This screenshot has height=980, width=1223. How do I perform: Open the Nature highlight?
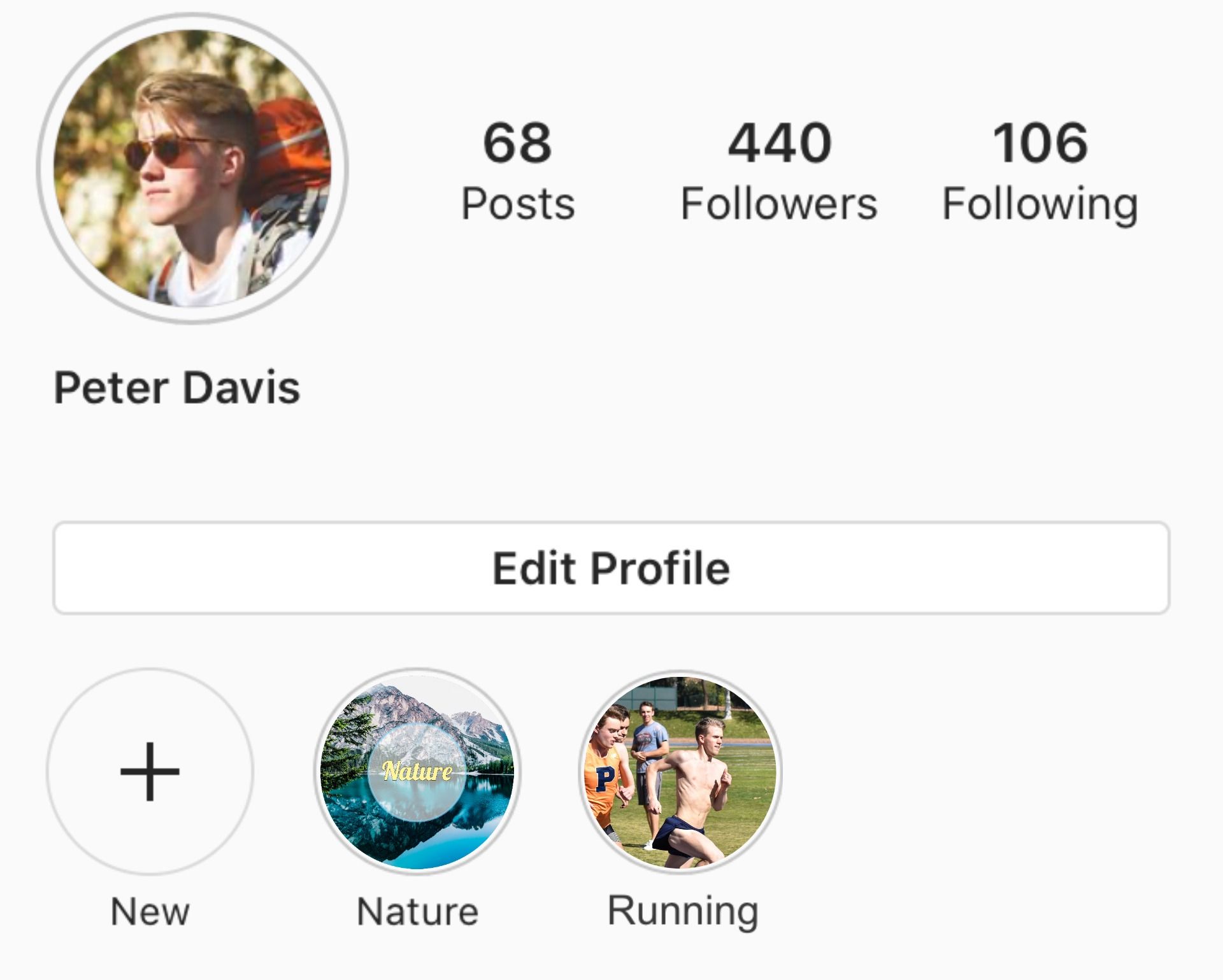(x=418, y=771)
